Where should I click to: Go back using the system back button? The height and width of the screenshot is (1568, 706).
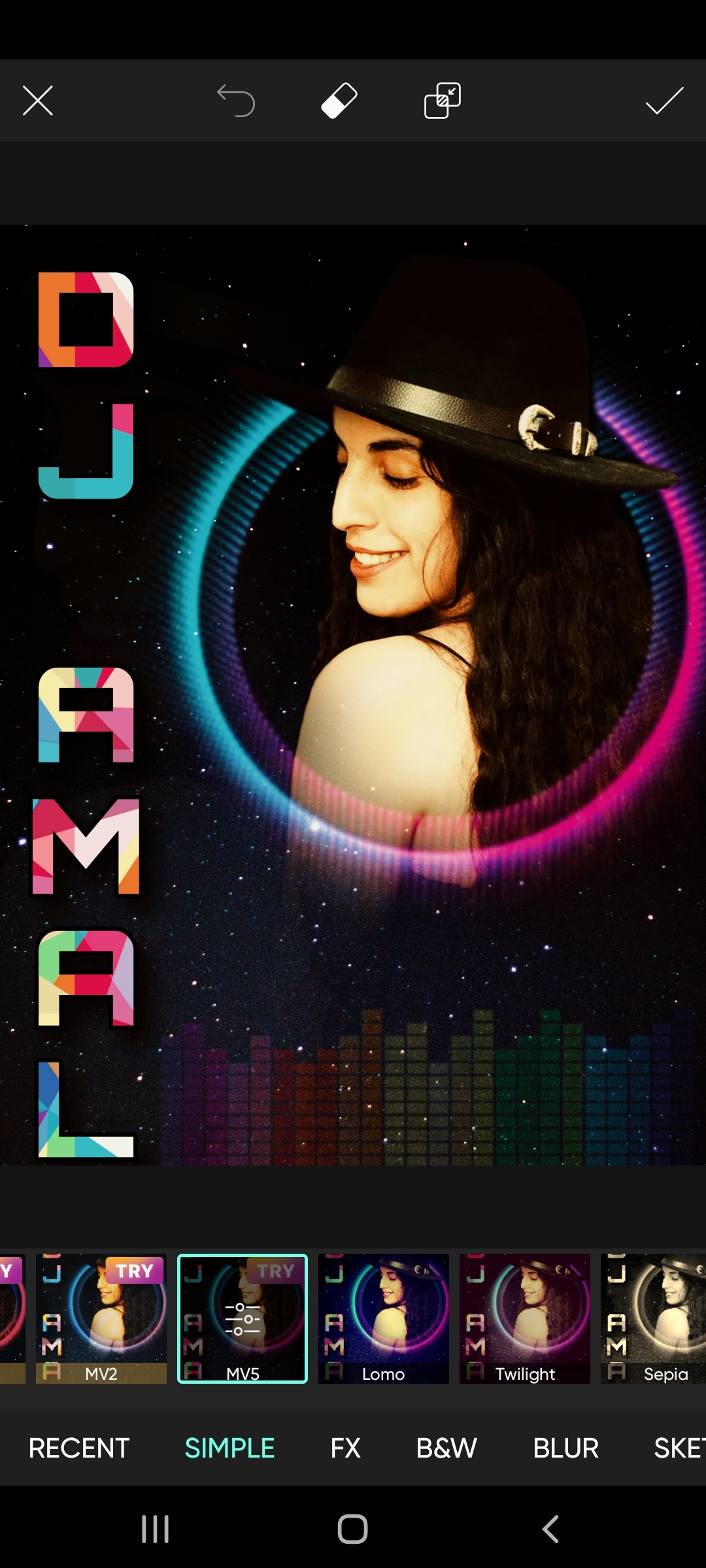pyautogui.click(x=550, y=1529)
